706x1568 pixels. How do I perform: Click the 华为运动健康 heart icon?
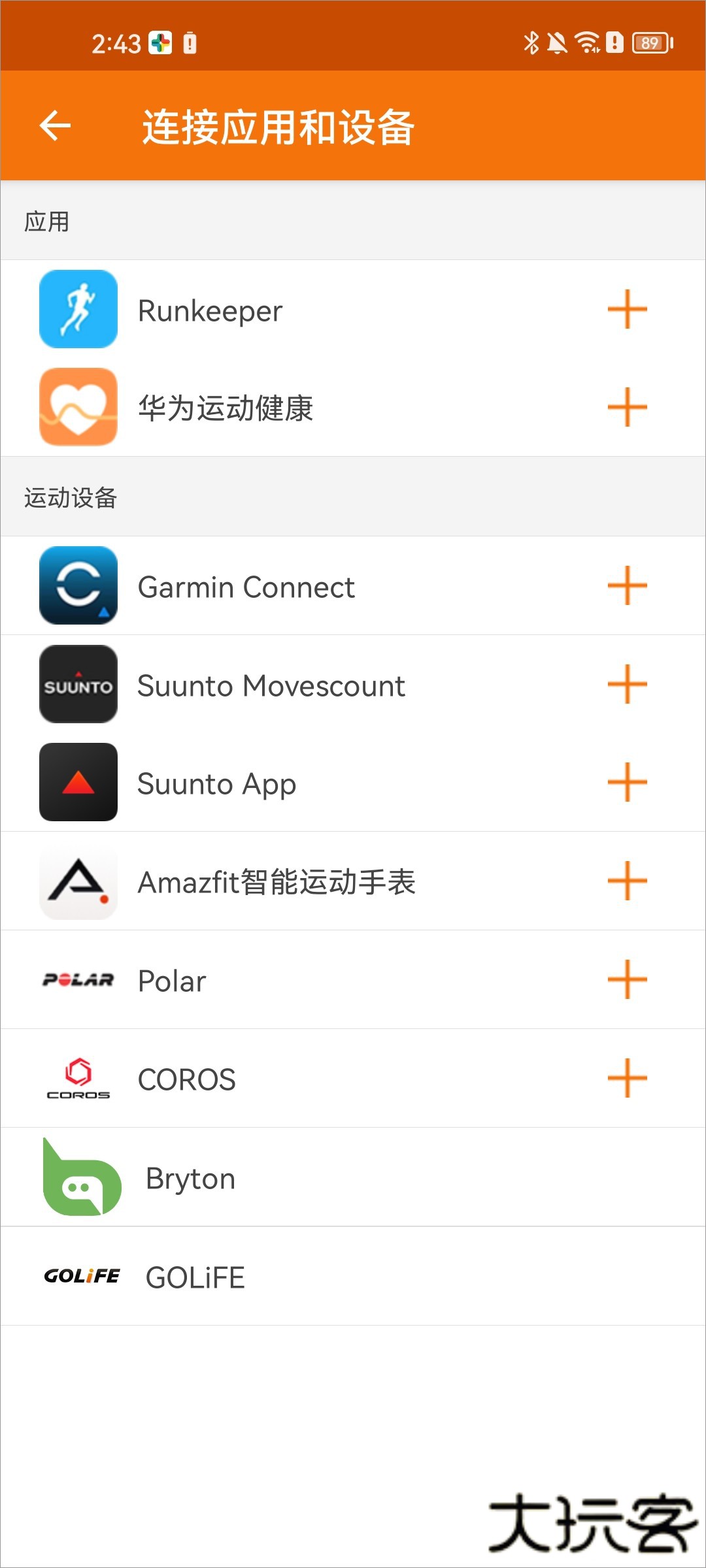pyautogui.click(x=78, y=408)
